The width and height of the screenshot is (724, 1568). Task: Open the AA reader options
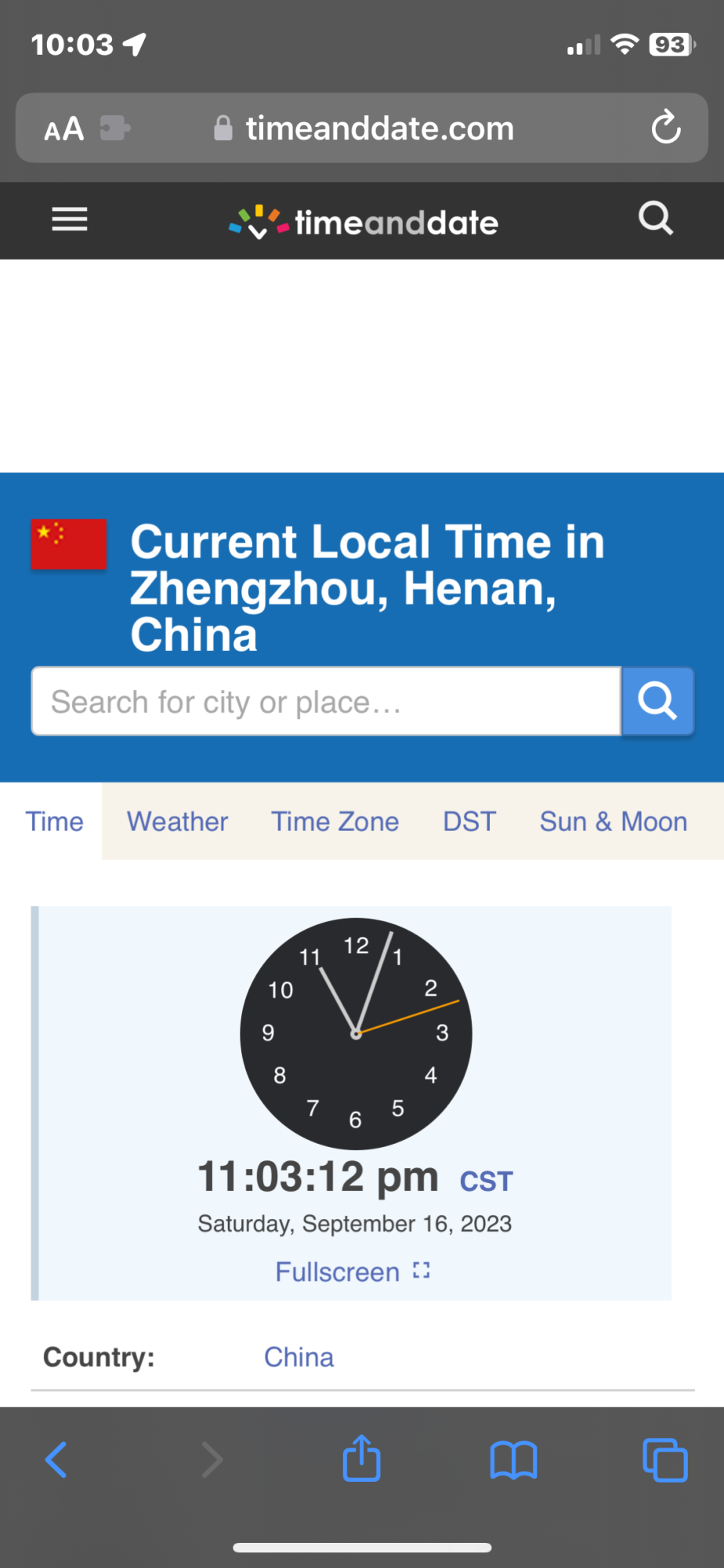(63, 129)
